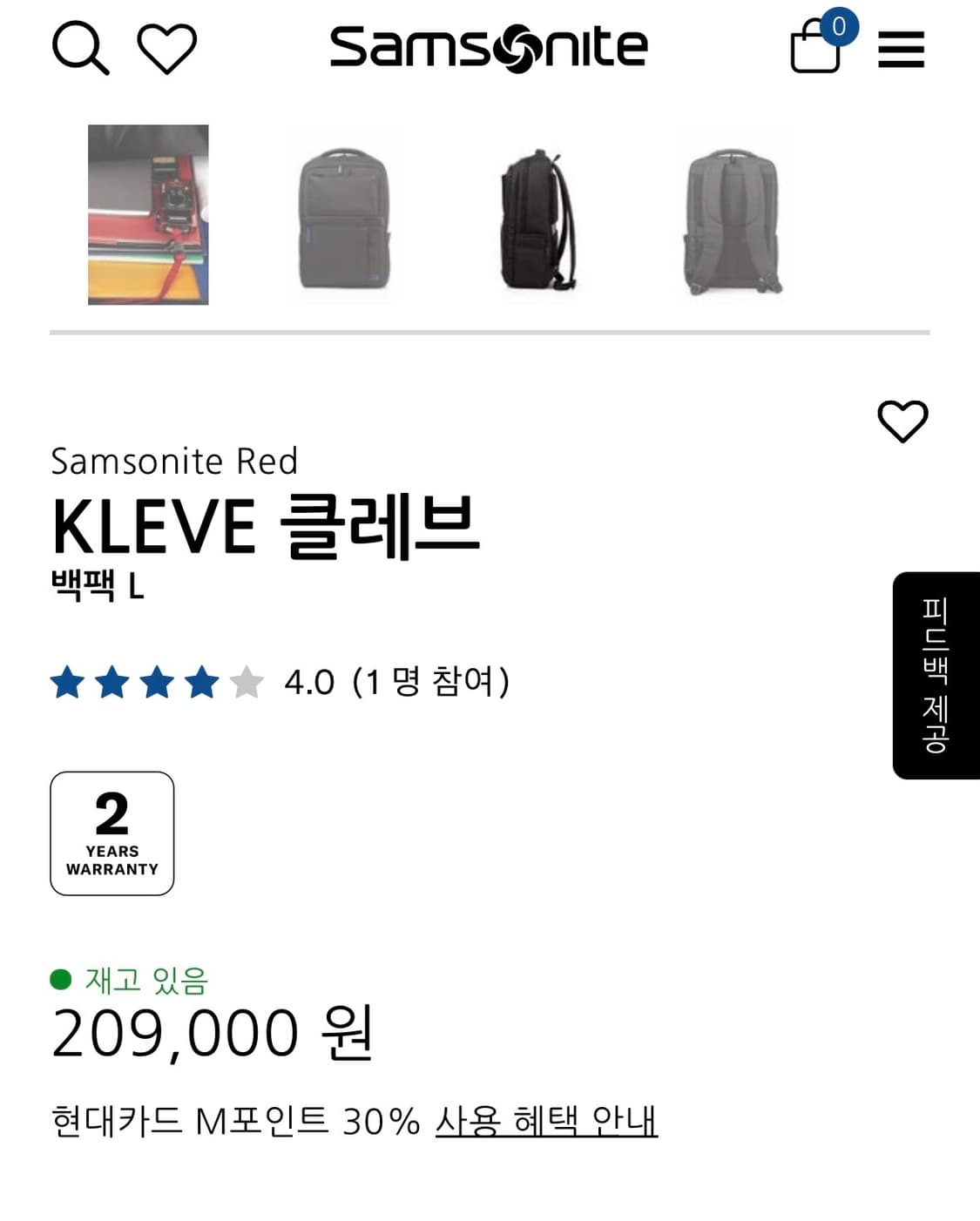This screenshot has height=1221, width=980.
Task: Select the red multimeter product thumbnail
Action: 147,214
